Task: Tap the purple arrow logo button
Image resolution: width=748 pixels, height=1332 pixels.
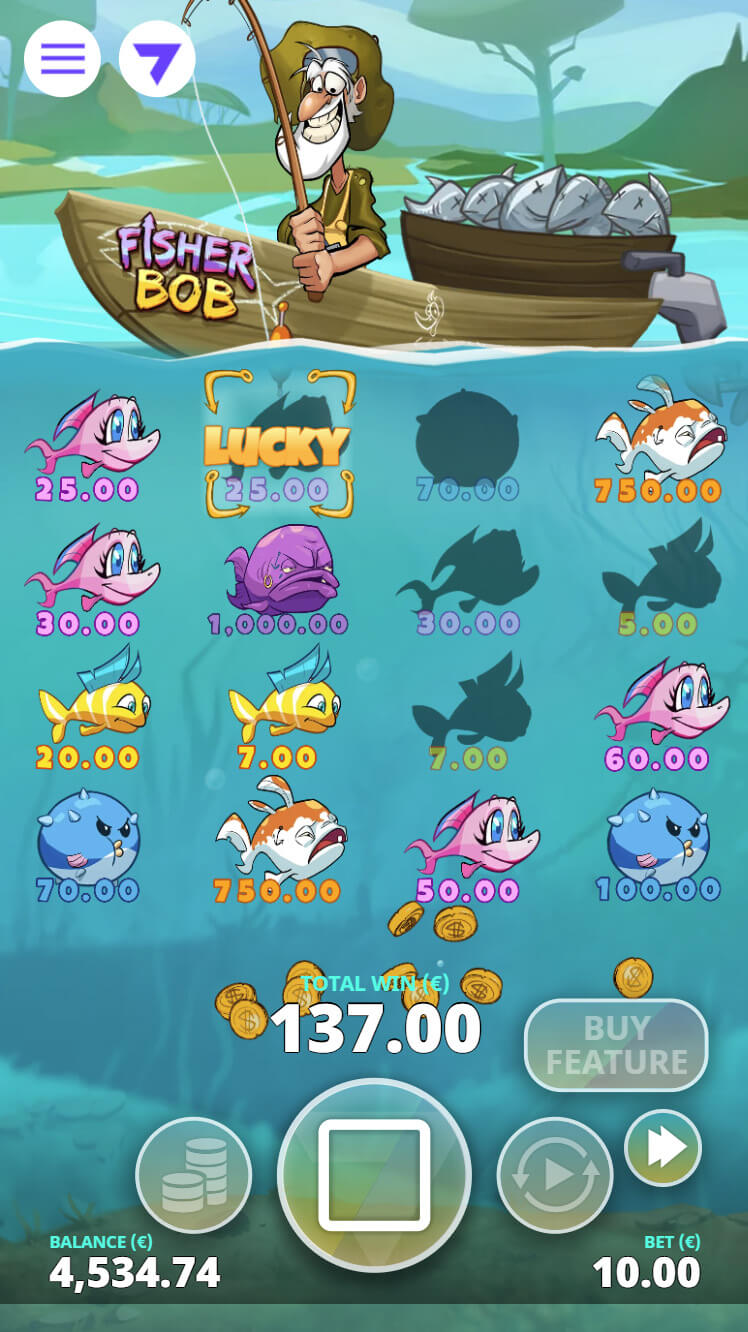Action: [x=157, y=58]
